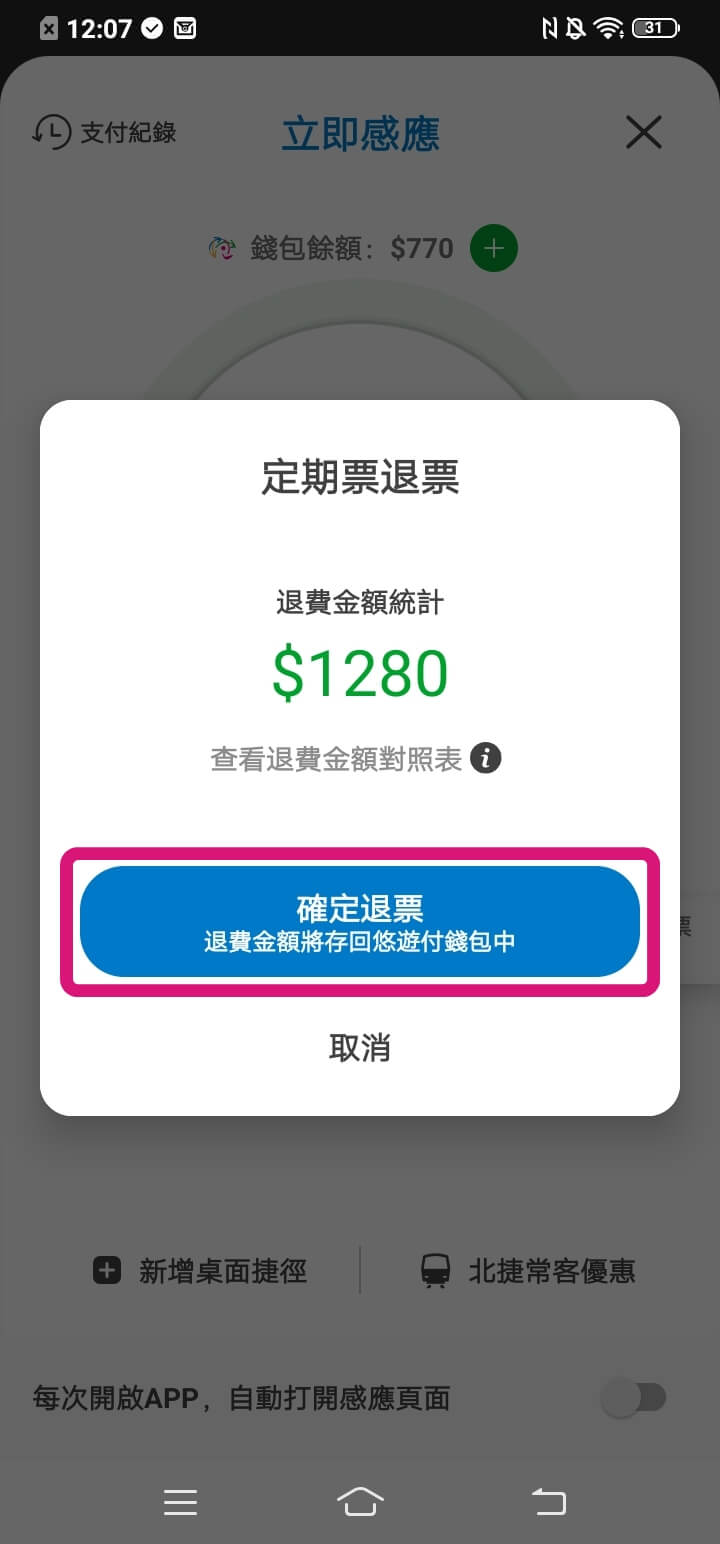Toggle auto-open sensing page on app launch
This screenshot has height=1544, width=720.
[x=634, y=1397]
